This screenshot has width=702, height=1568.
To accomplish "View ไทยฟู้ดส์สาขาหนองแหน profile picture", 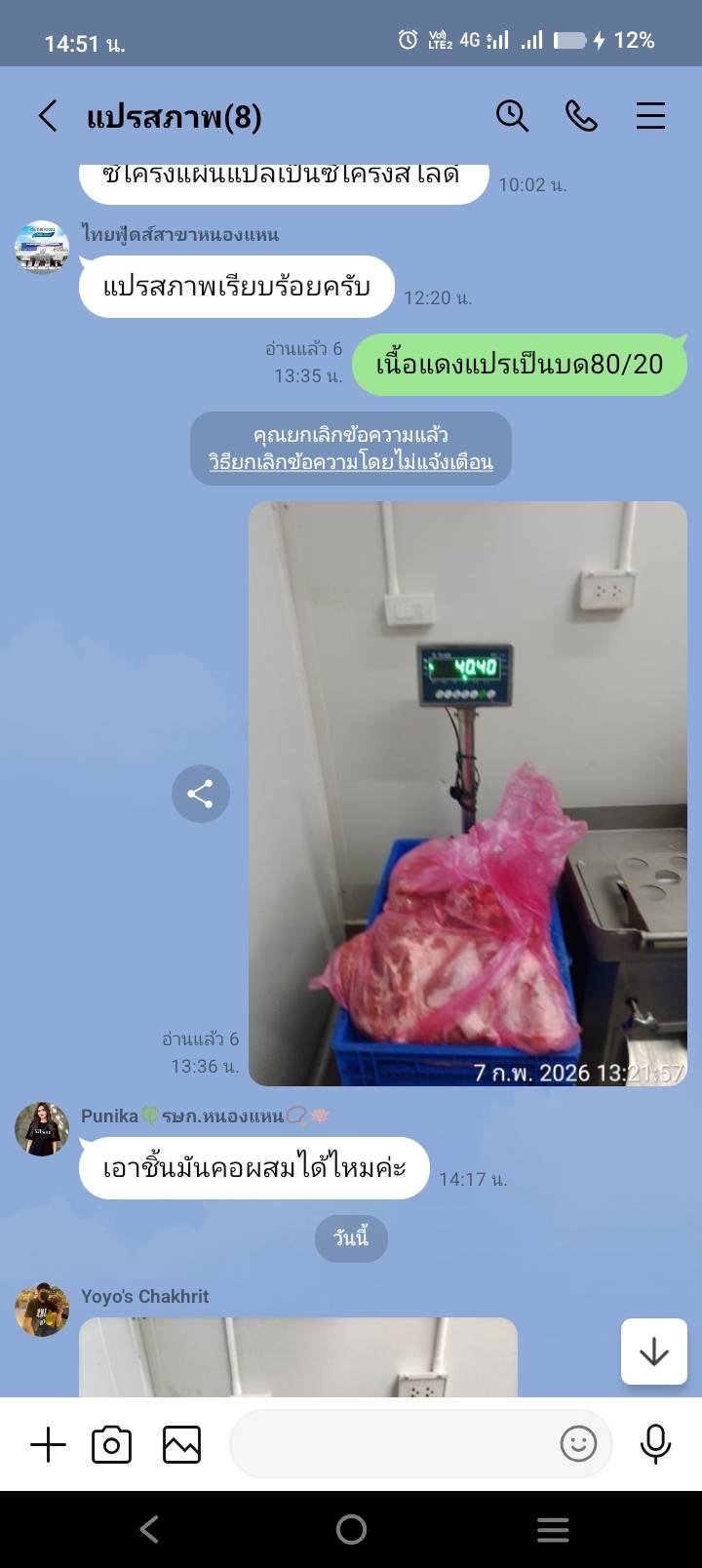I will tap(42, 248).
